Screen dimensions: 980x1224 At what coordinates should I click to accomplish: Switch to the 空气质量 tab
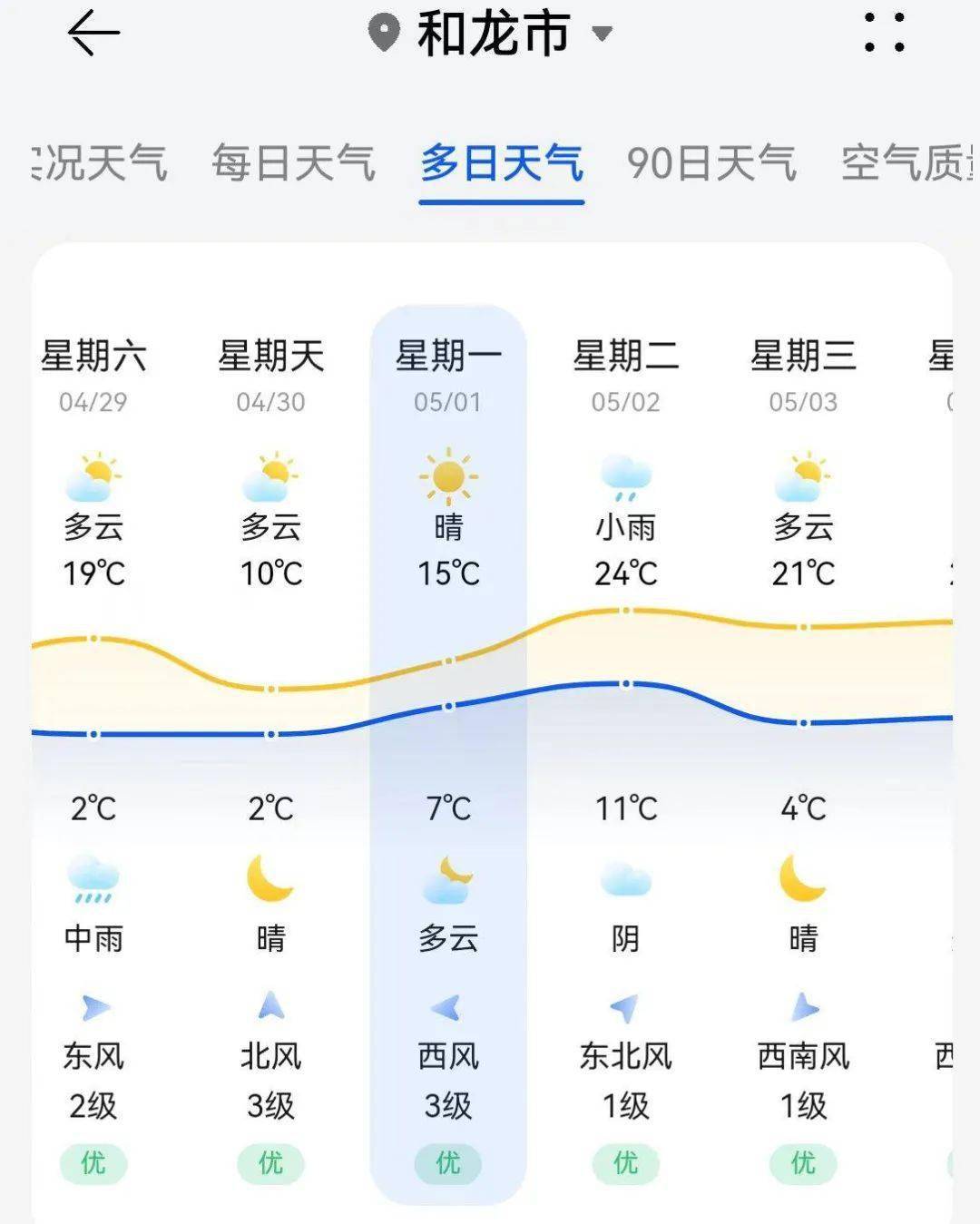point(907,164)
